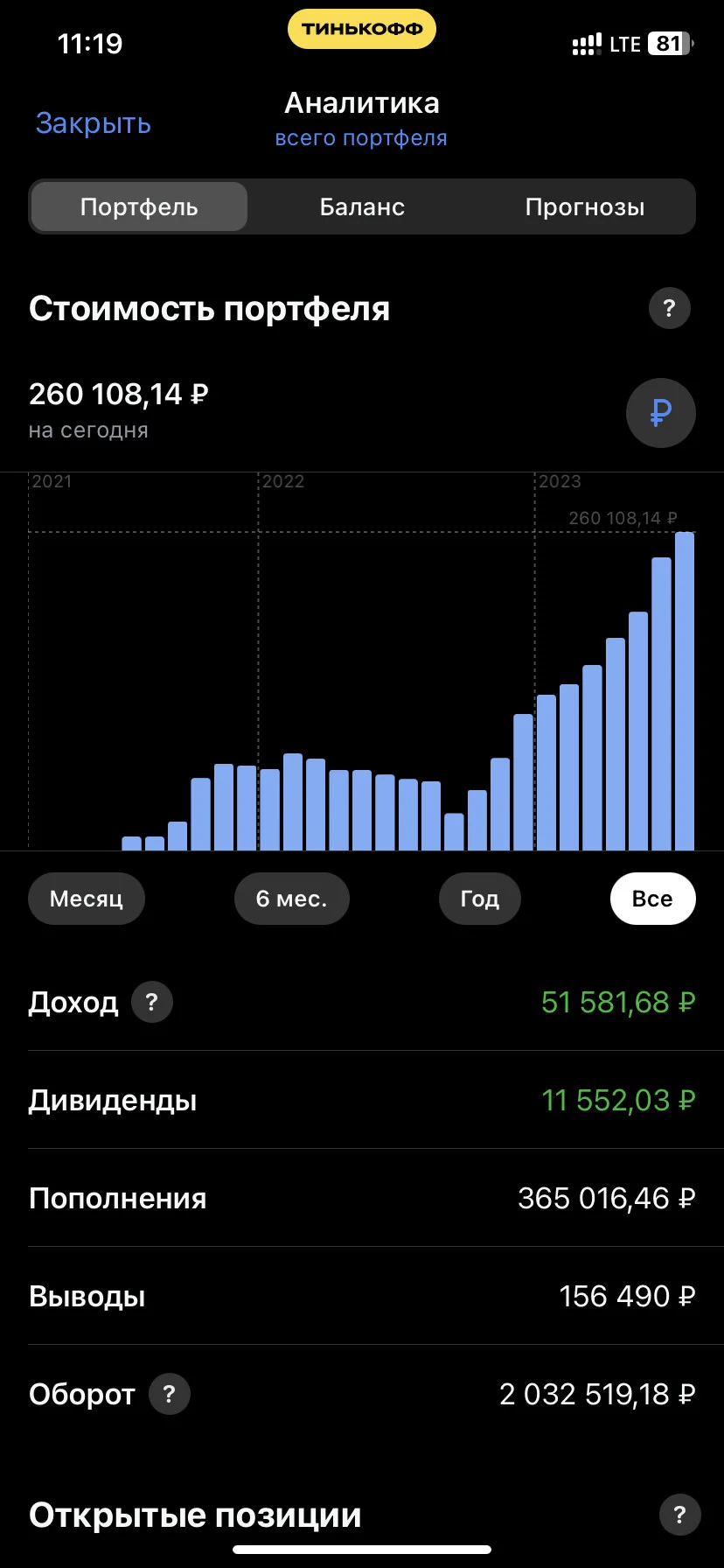Screen dimensions: 724x1568
Task: Open help for Стоимость портфеля
Action: tap(670, 308)
